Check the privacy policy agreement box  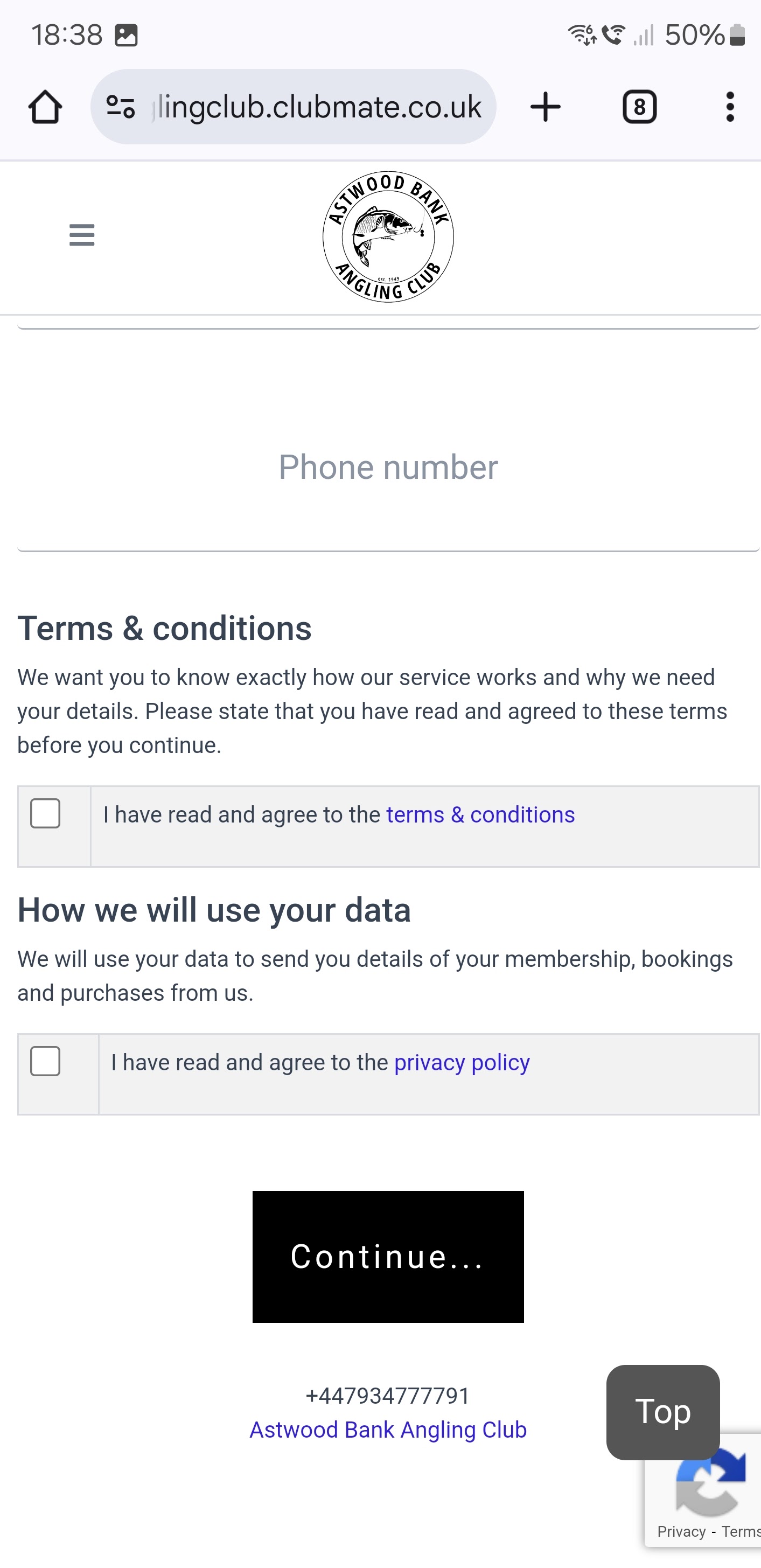click(45, 1062)
